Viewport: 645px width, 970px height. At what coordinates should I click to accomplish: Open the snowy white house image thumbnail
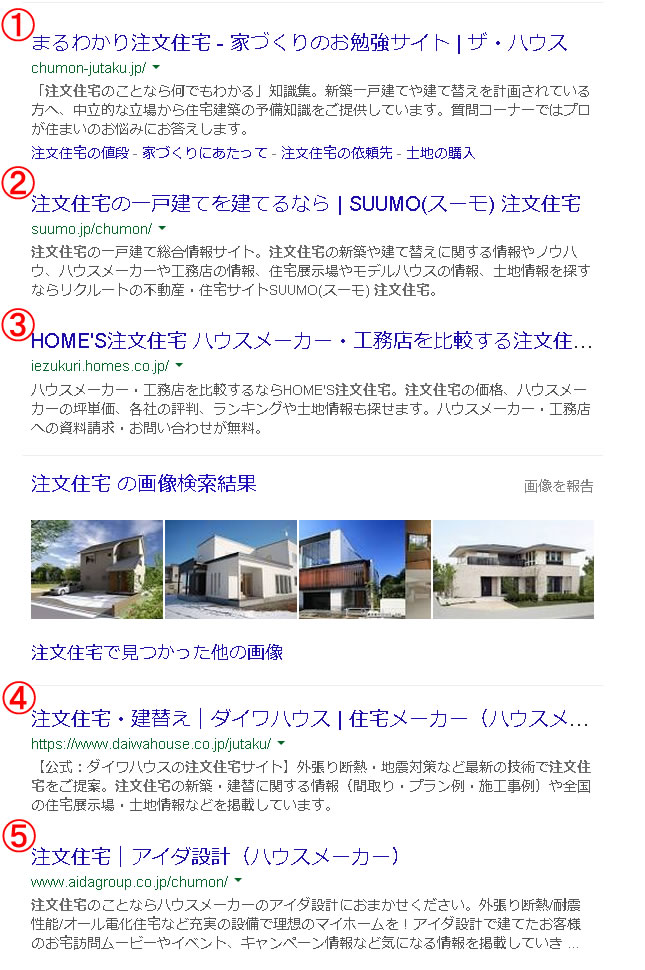click(x=230, y=569)
